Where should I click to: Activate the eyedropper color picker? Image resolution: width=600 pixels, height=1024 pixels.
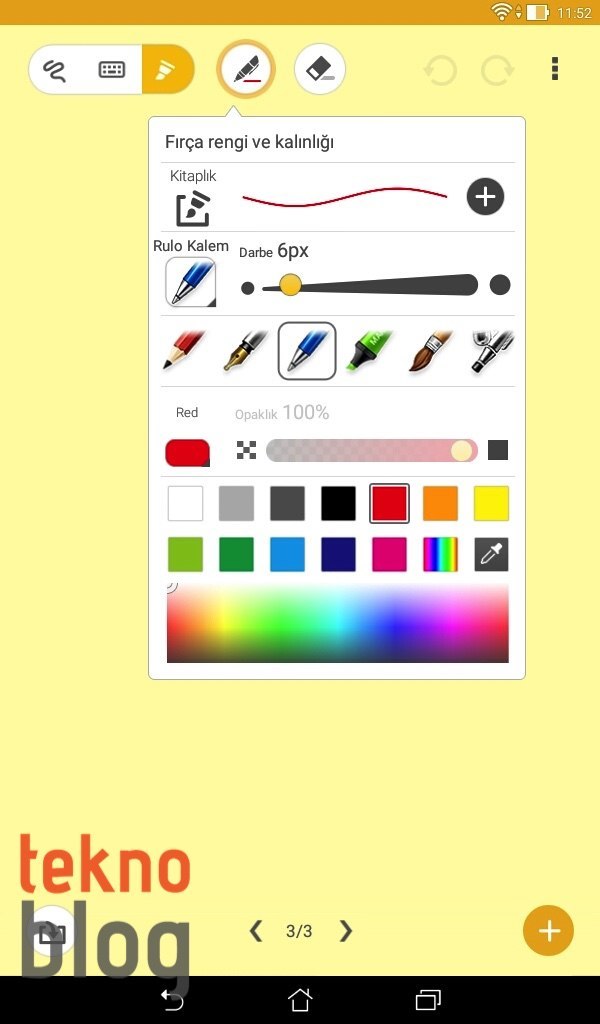491,554
